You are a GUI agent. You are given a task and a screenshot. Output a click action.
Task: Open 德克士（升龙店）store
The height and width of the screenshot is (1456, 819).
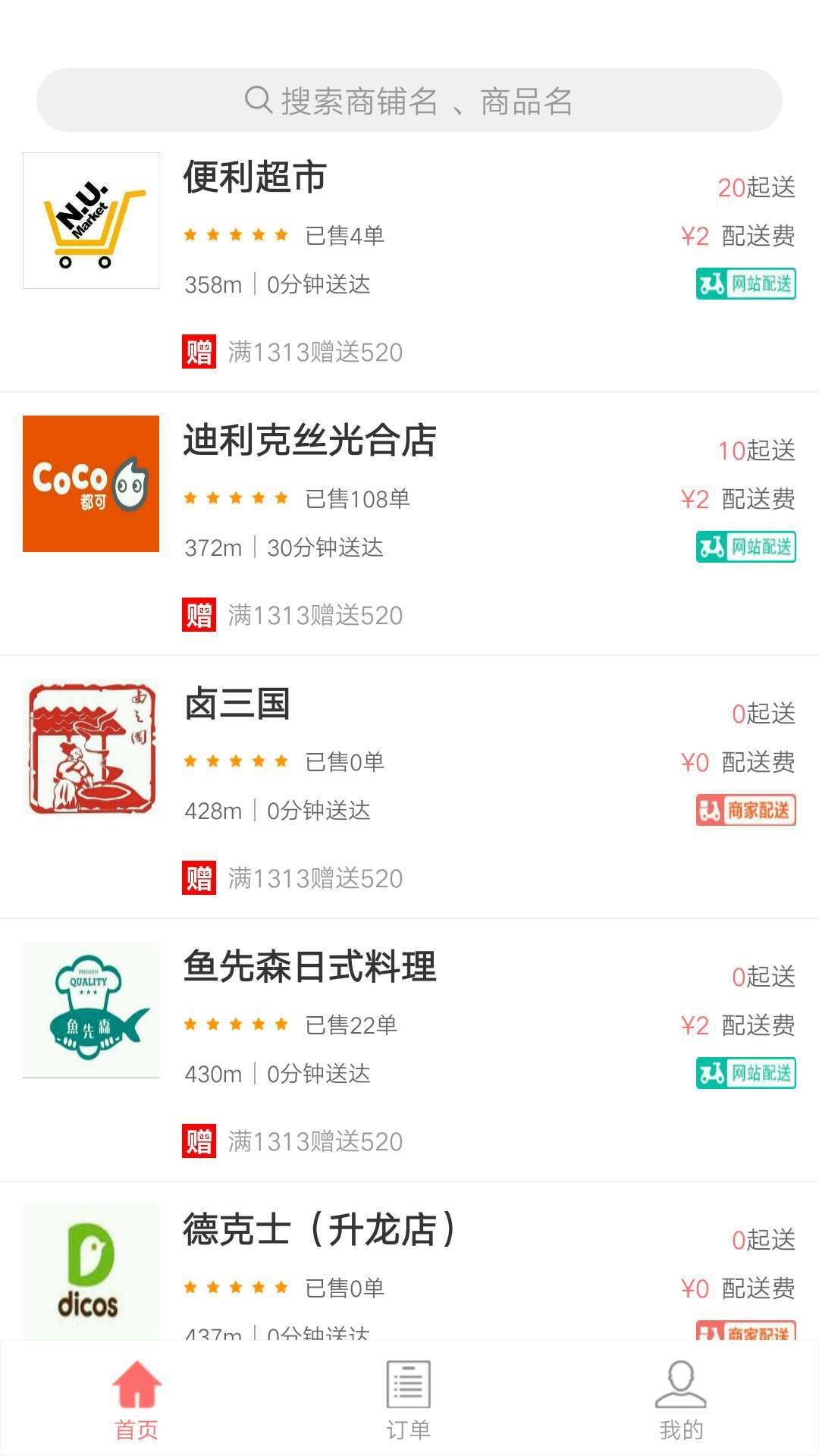click(320, 1230)
